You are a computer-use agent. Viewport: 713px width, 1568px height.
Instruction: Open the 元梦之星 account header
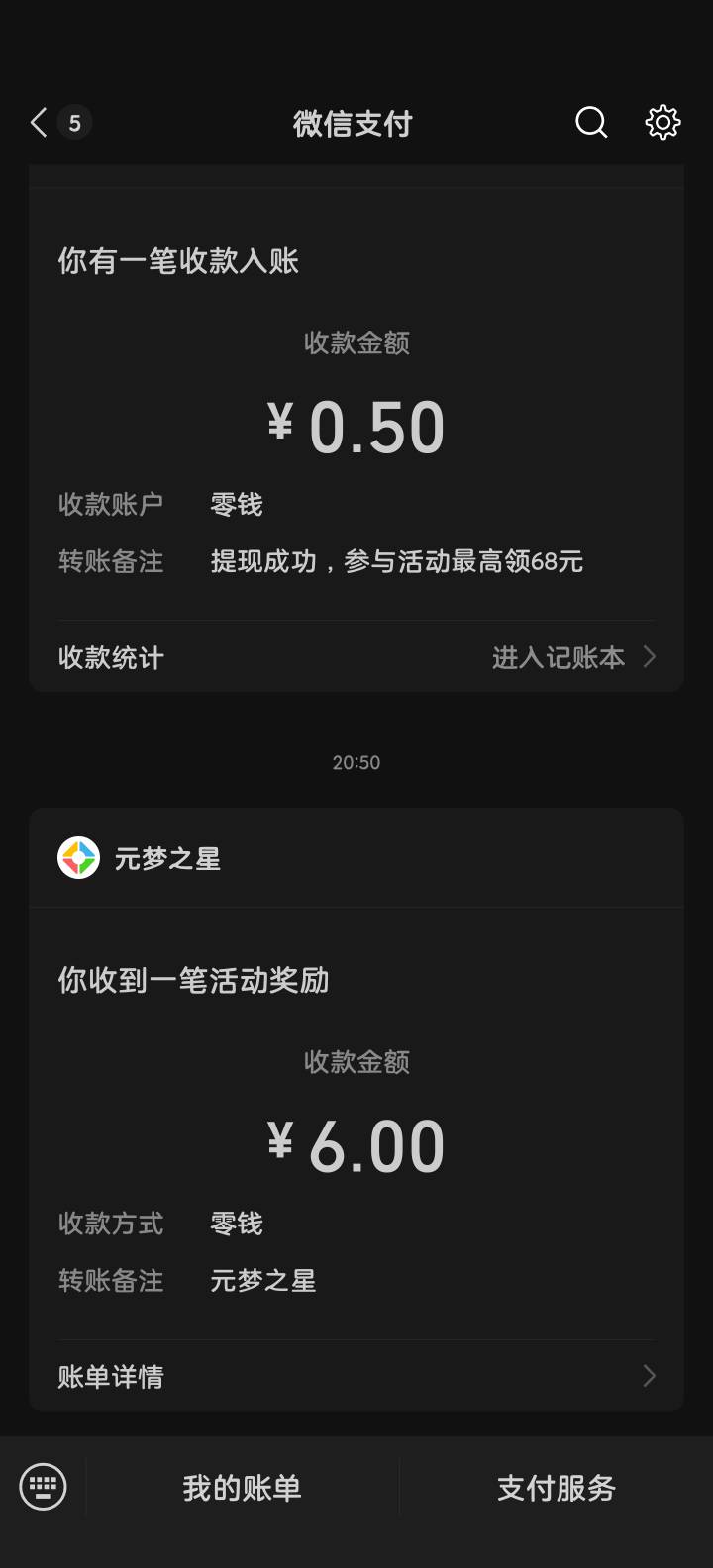click(356, 858)
